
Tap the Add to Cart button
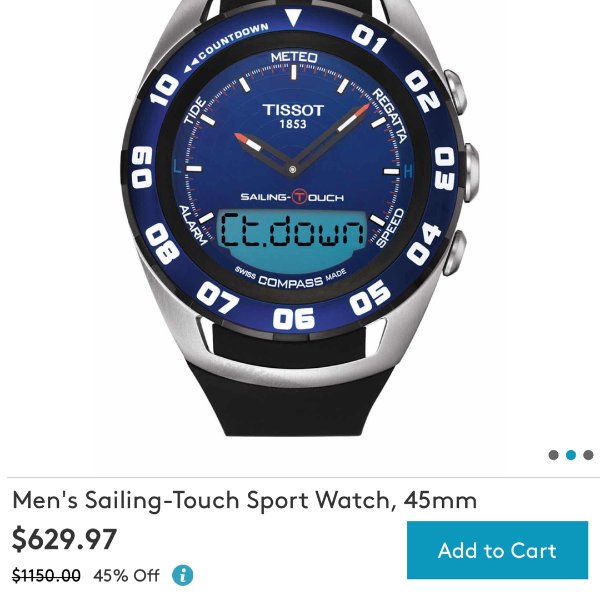(496, 550)
